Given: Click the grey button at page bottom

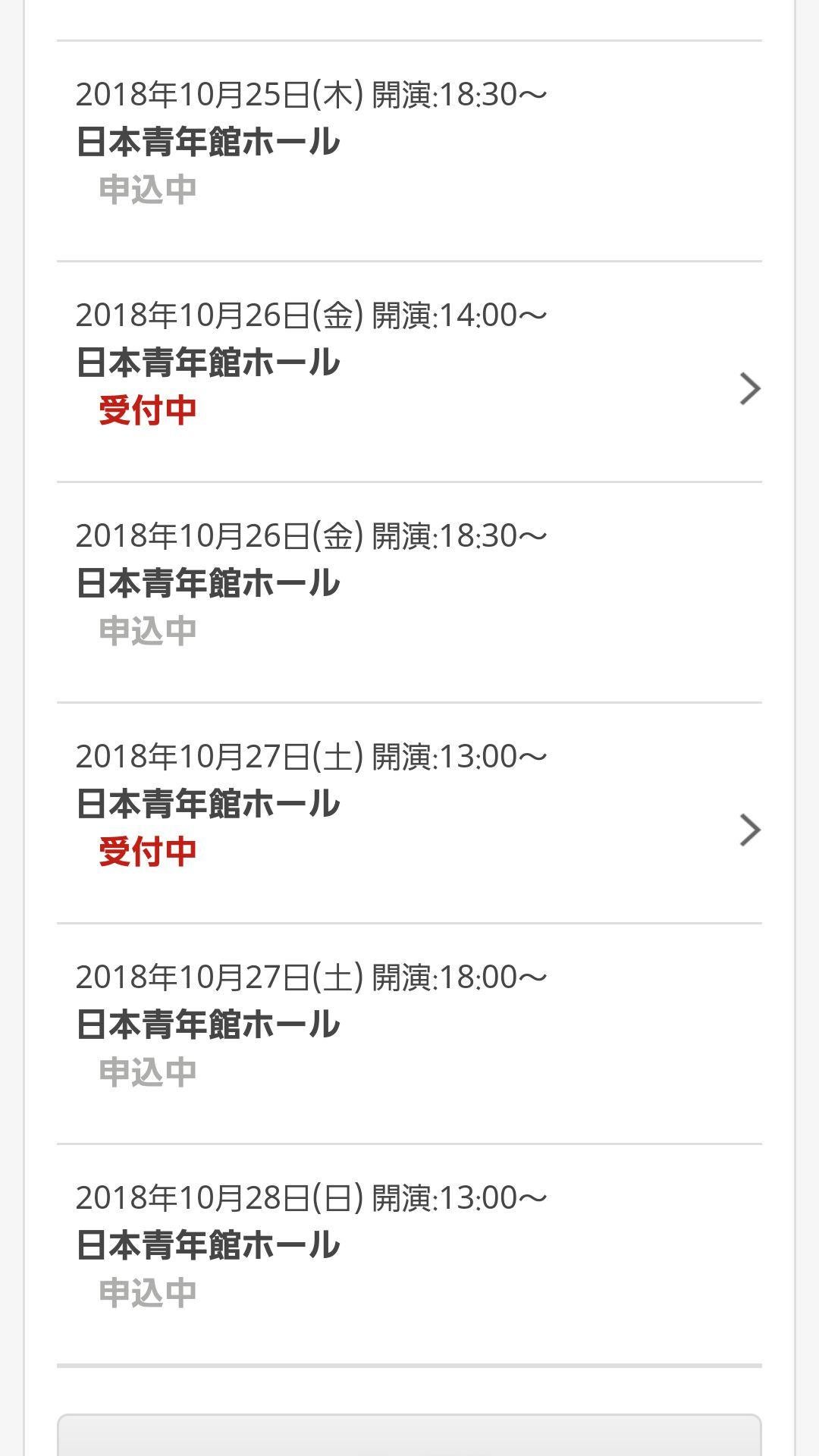Looking at the screenshot, I should click(x=409, y=1433).
